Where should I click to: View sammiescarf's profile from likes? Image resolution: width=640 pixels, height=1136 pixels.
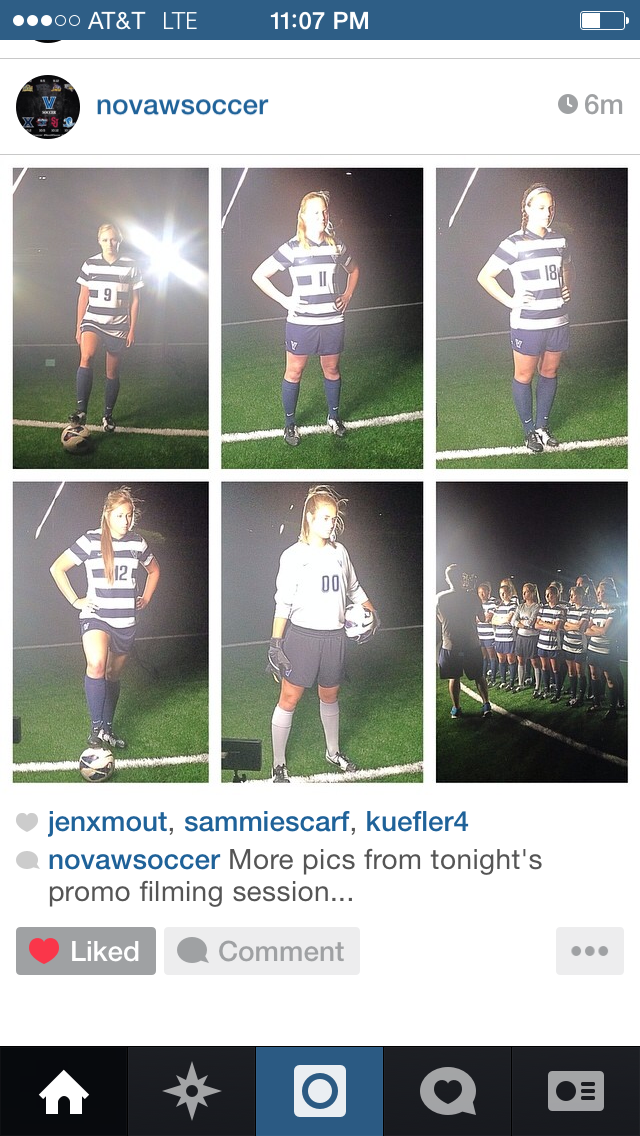267,823
